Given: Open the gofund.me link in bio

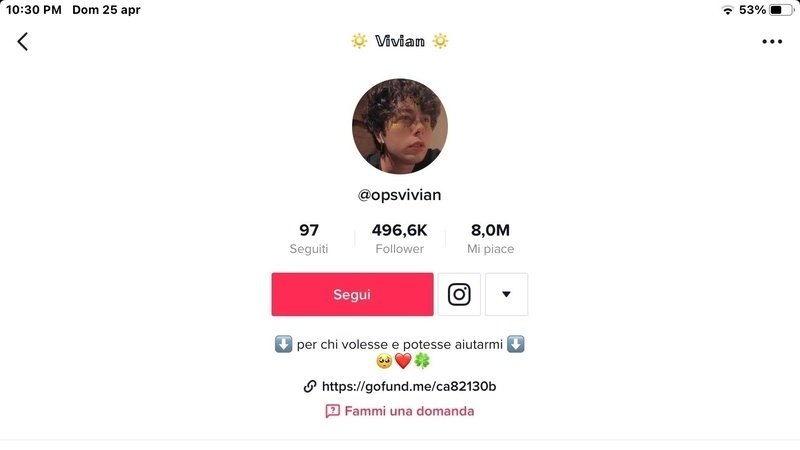Looking at the screenshot, I should pos(408,386).
